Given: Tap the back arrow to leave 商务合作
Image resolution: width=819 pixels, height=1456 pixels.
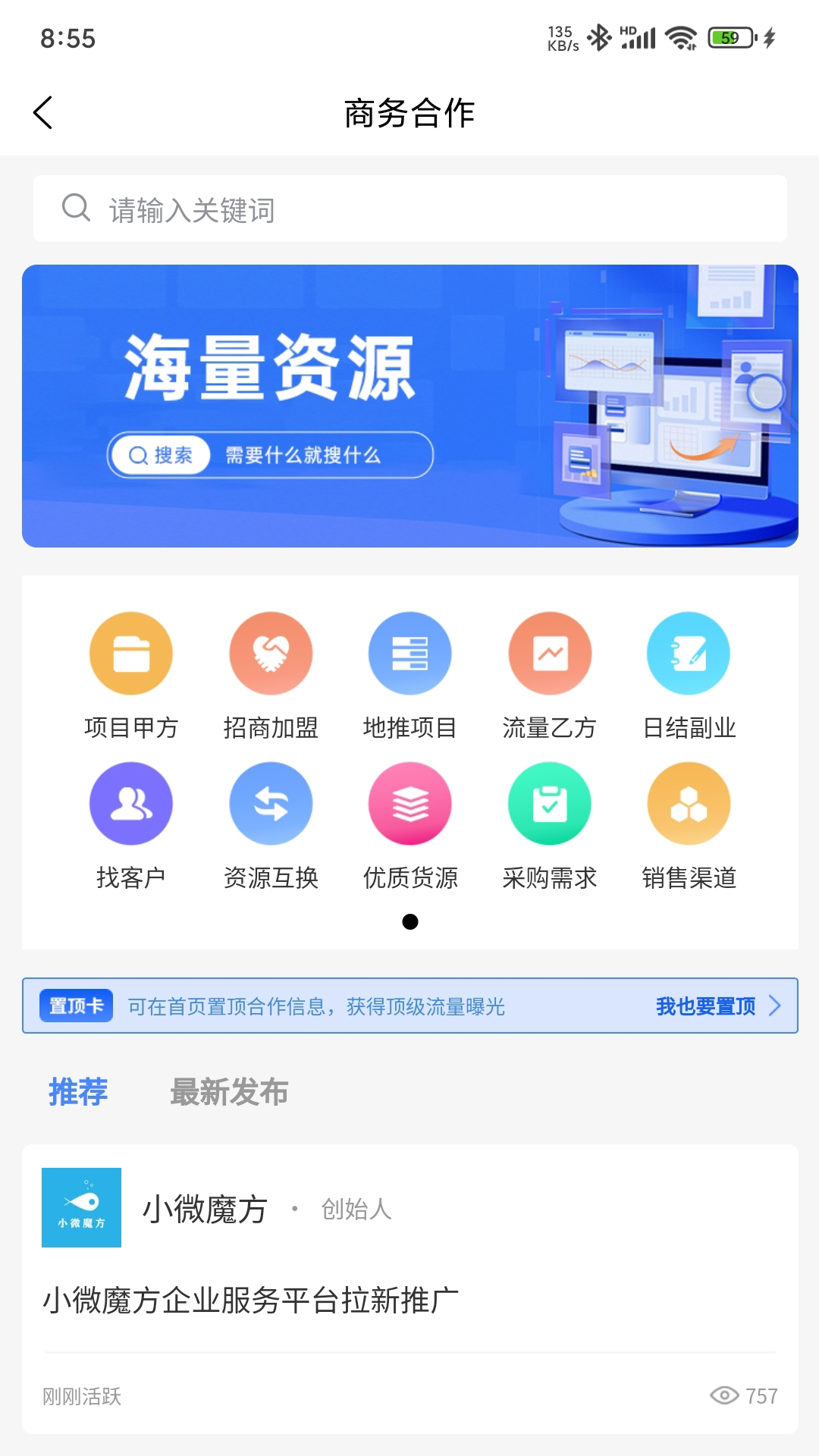Looking at the screenshot, I should [43, 112].
